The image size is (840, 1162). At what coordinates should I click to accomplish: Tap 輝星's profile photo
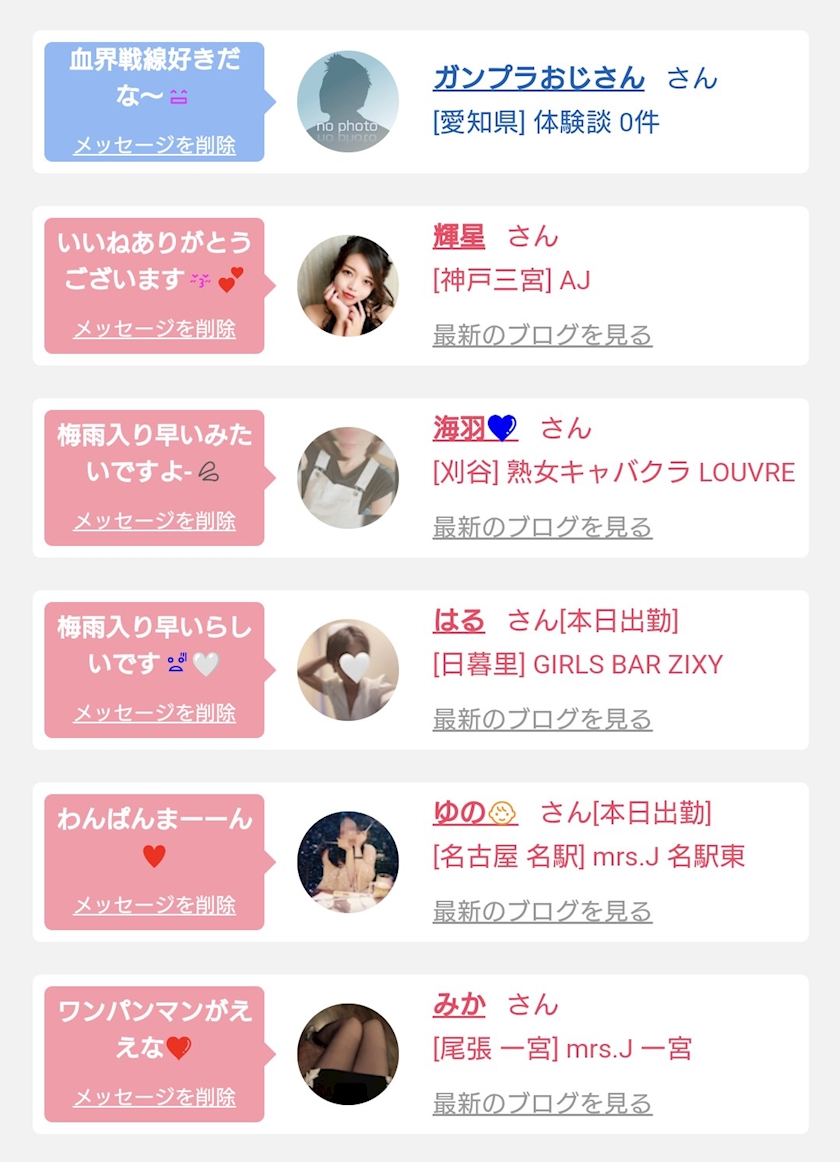click(x=348, y=285)
